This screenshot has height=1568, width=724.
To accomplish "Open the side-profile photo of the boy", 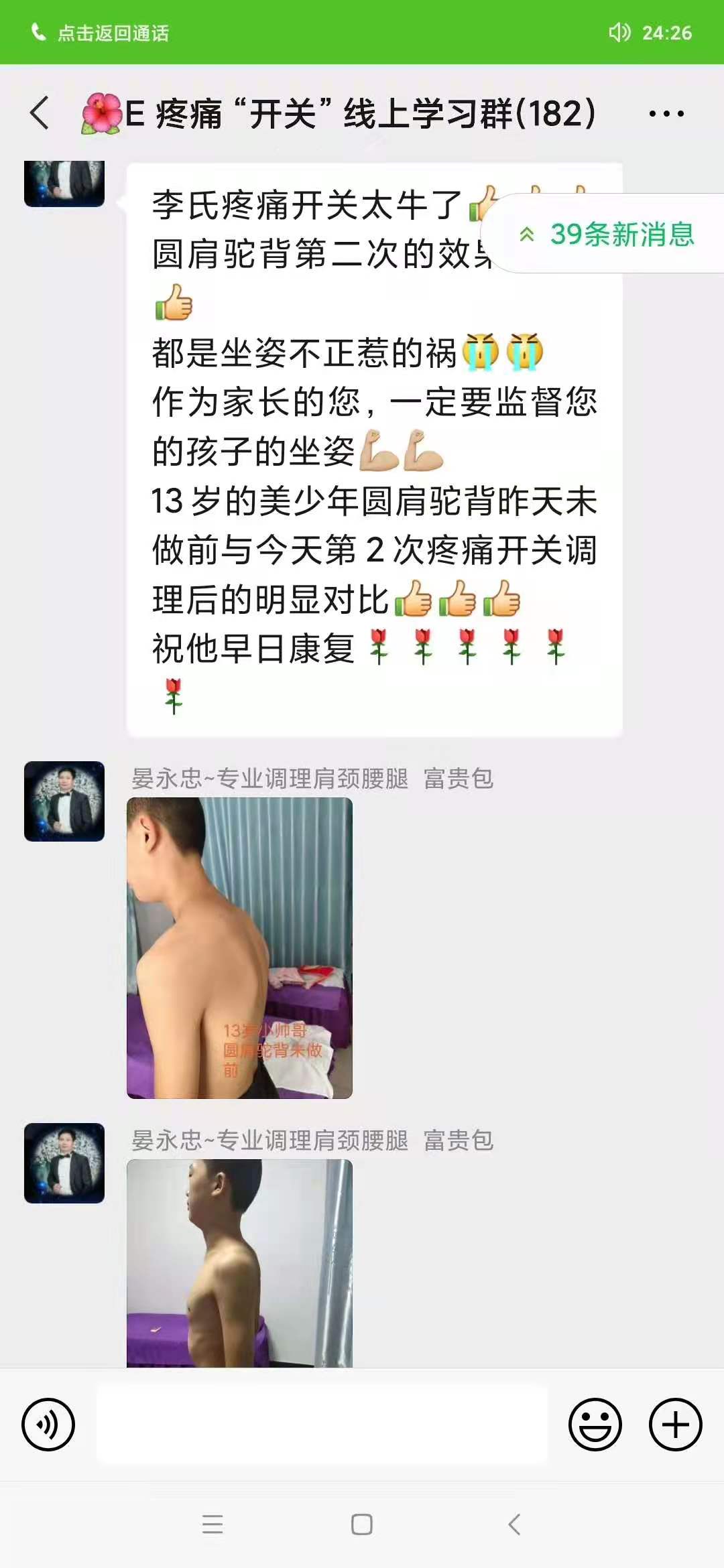I will [239, 1262].
